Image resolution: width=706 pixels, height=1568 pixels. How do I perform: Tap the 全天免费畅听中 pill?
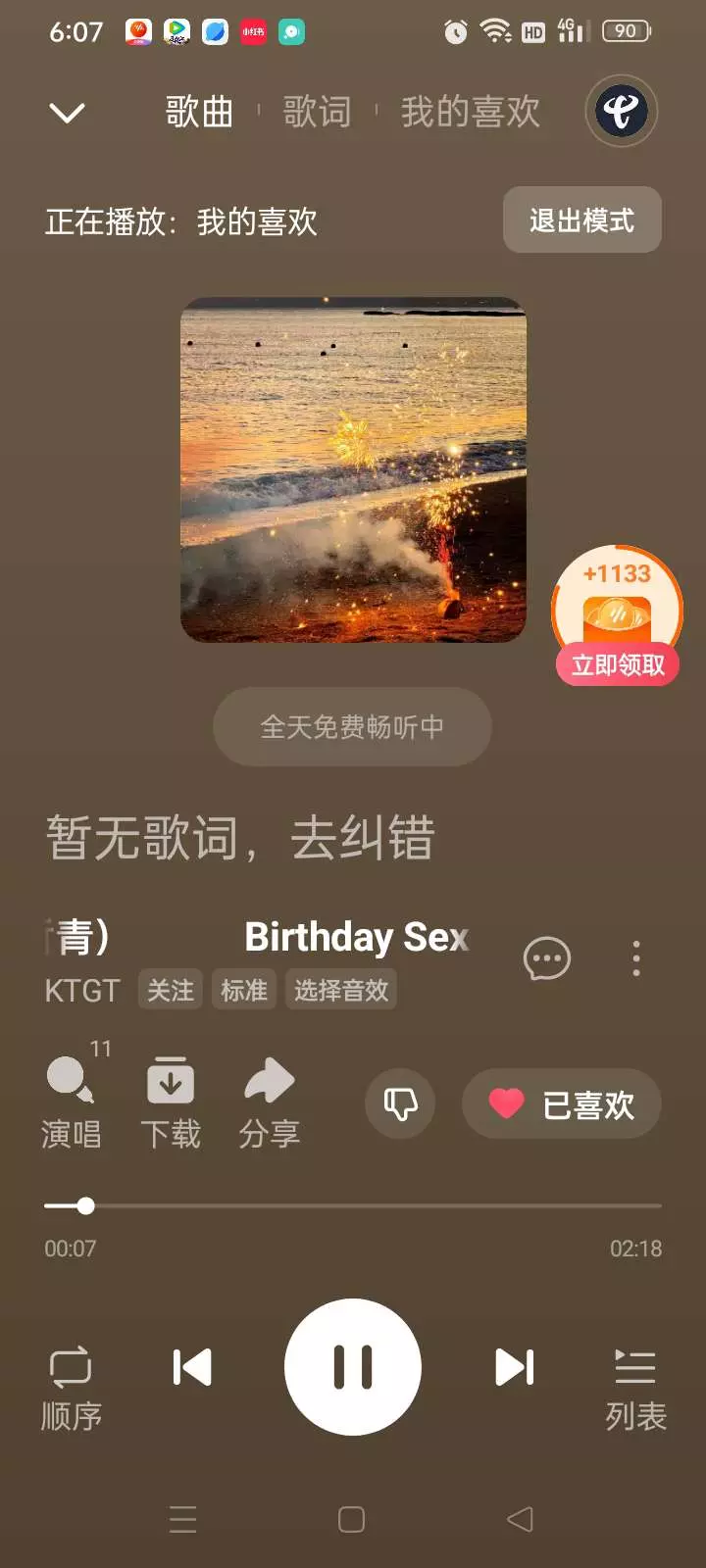[x=352, y=726]
